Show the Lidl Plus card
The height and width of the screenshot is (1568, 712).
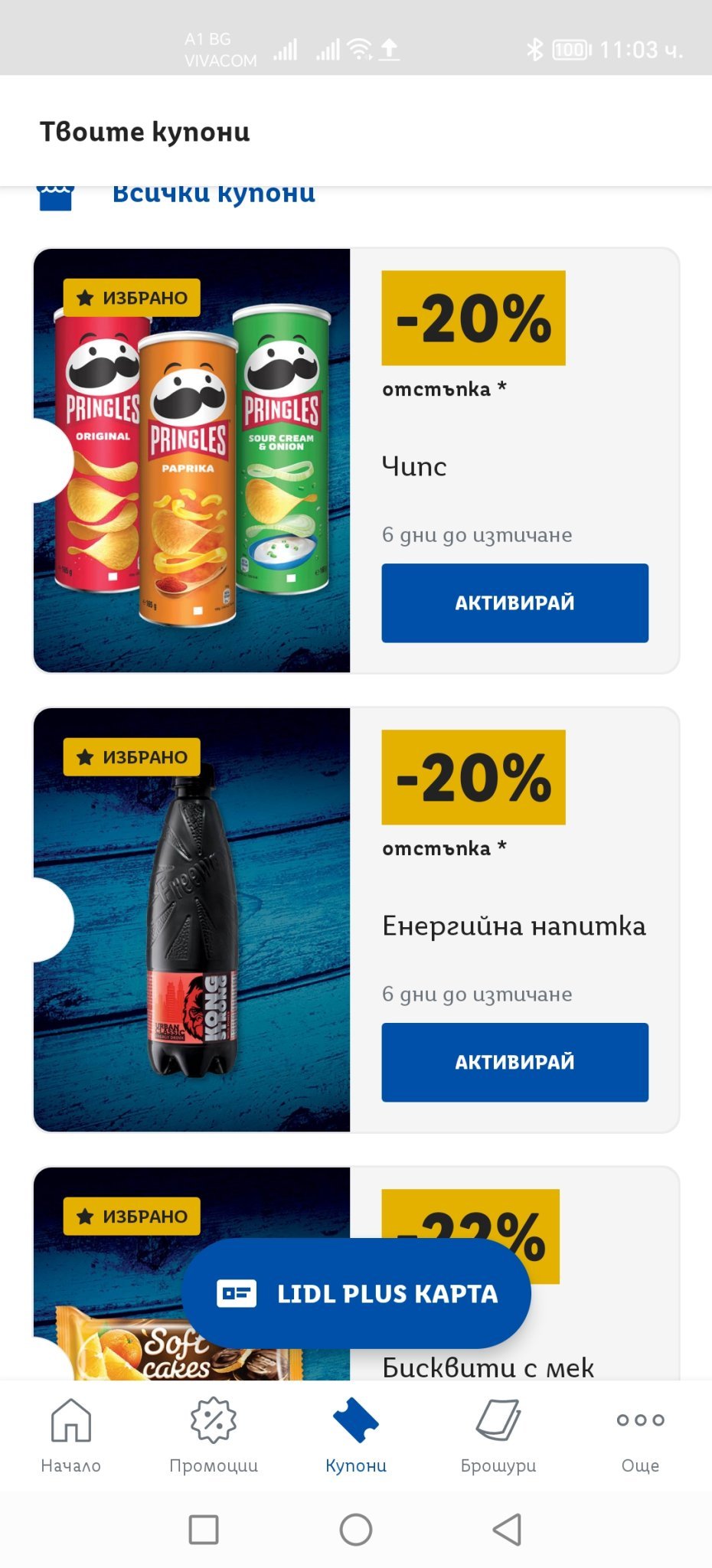[x=356, y=1293]
